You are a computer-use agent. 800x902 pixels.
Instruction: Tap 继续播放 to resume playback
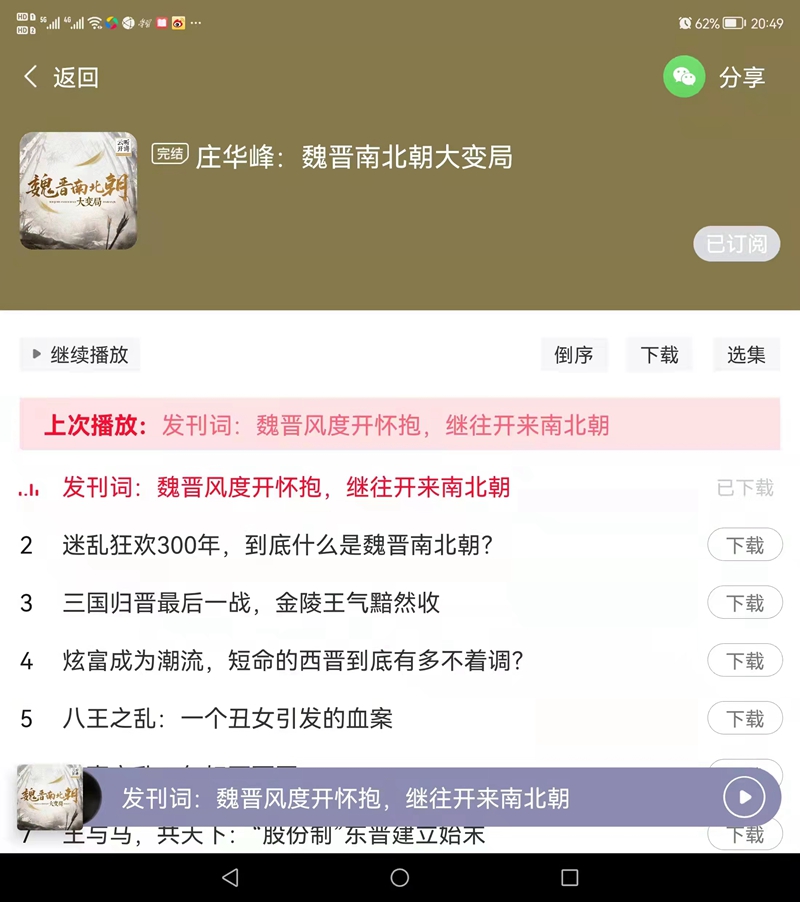click(x=80, y=355)
